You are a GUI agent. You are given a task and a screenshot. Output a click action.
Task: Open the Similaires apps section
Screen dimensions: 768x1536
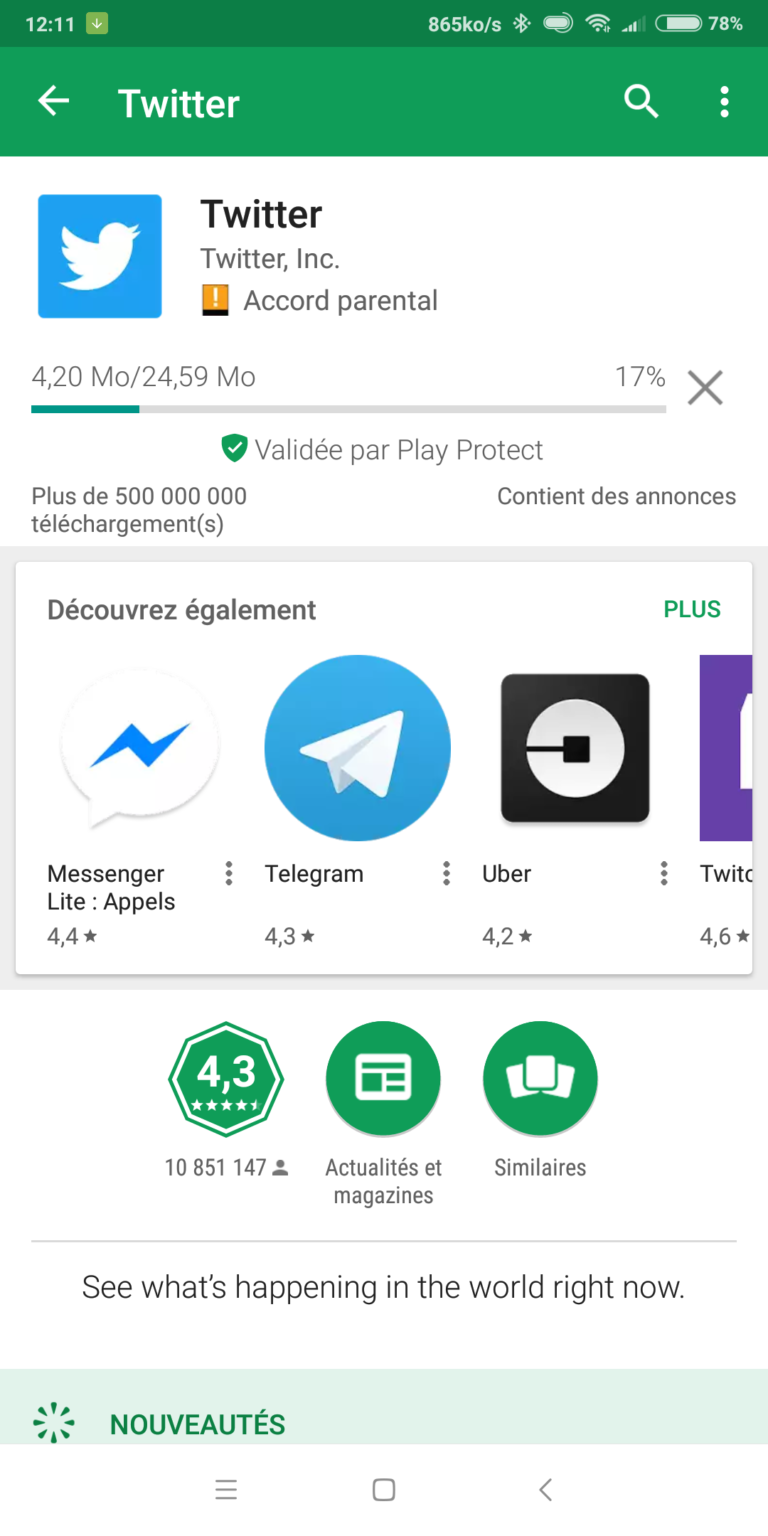[540, 1078]
